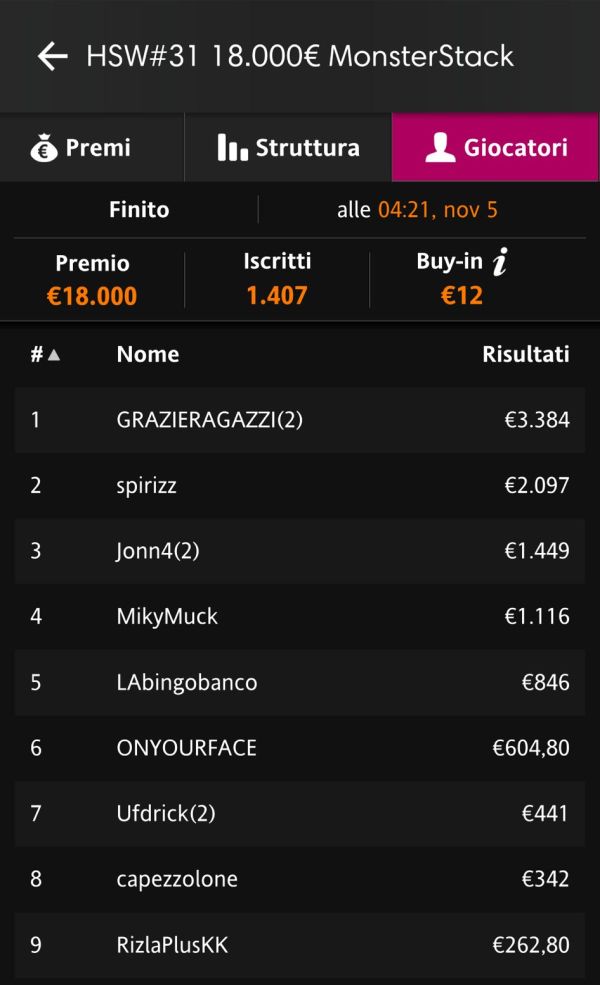Go back with the arrow icon
The height and width of the screenshot is (985, 600).
coord(53,57)
